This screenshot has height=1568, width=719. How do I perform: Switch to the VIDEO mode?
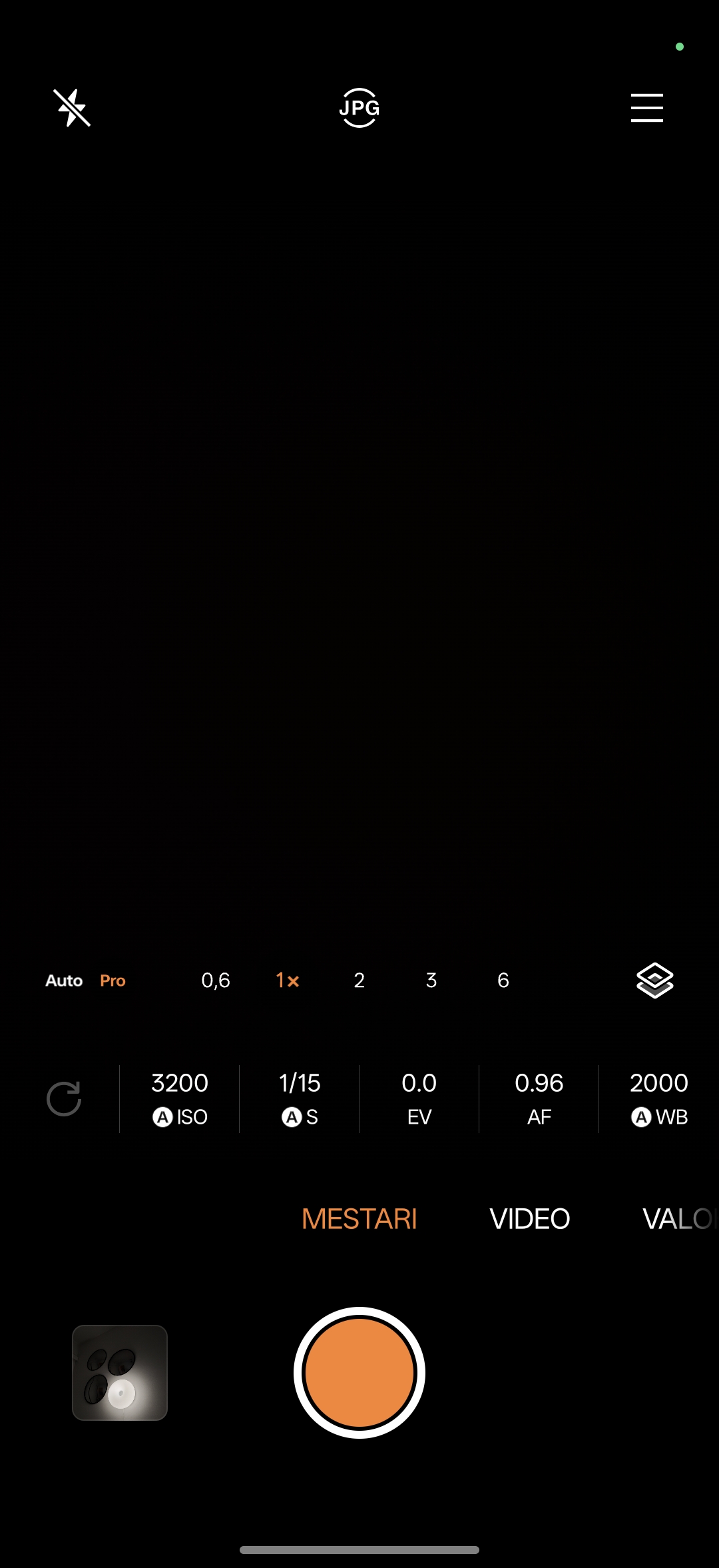[530, 1219]
